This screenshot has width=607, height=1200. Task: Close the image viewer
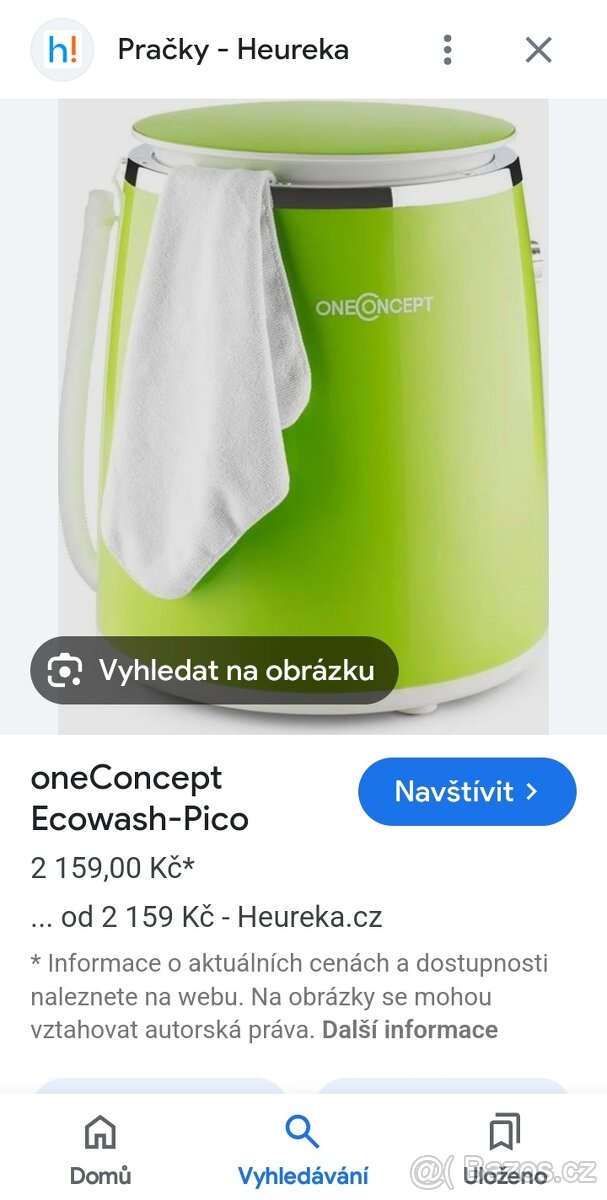[539, 50]
